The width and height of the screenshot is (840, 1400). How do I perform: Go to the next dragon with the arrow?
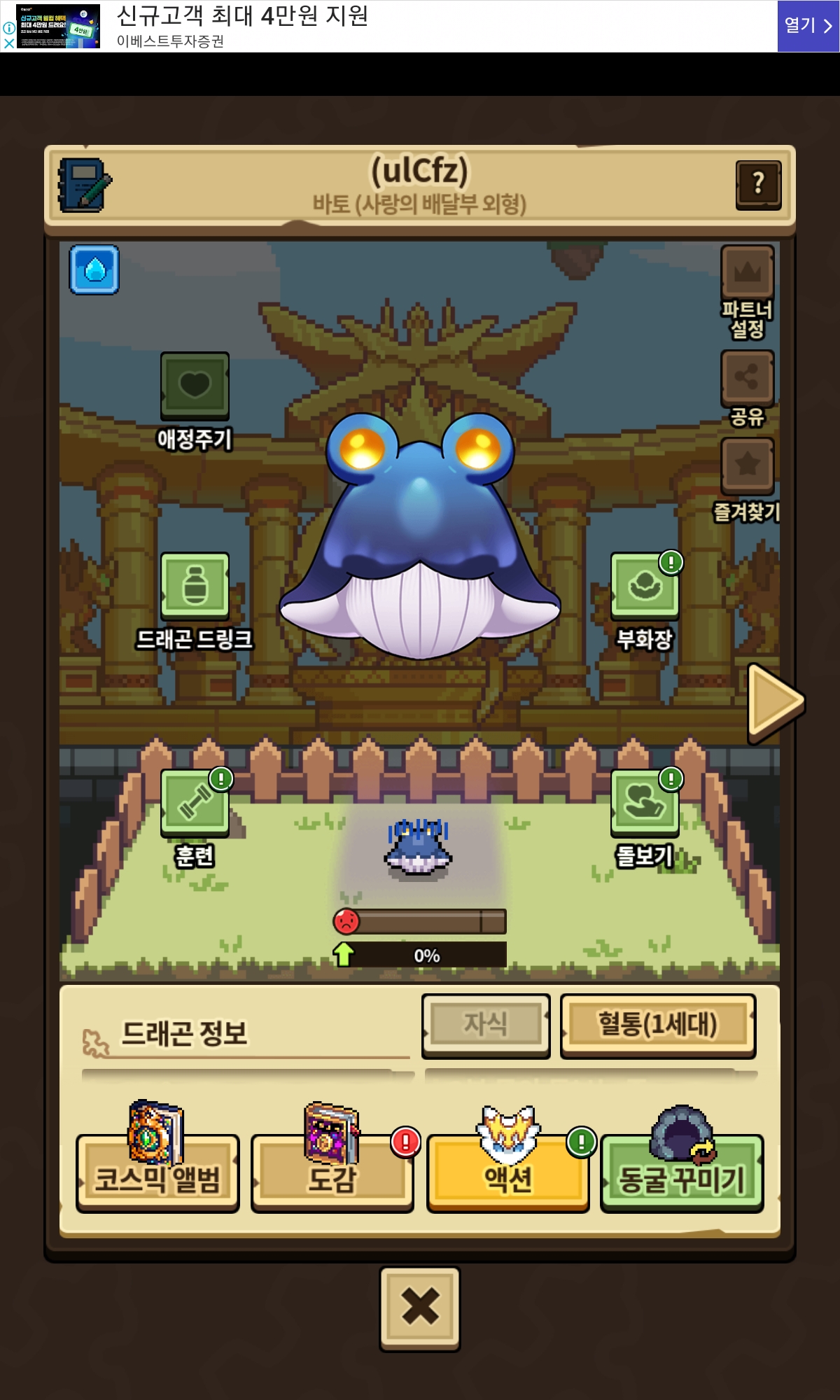point(774,702)
